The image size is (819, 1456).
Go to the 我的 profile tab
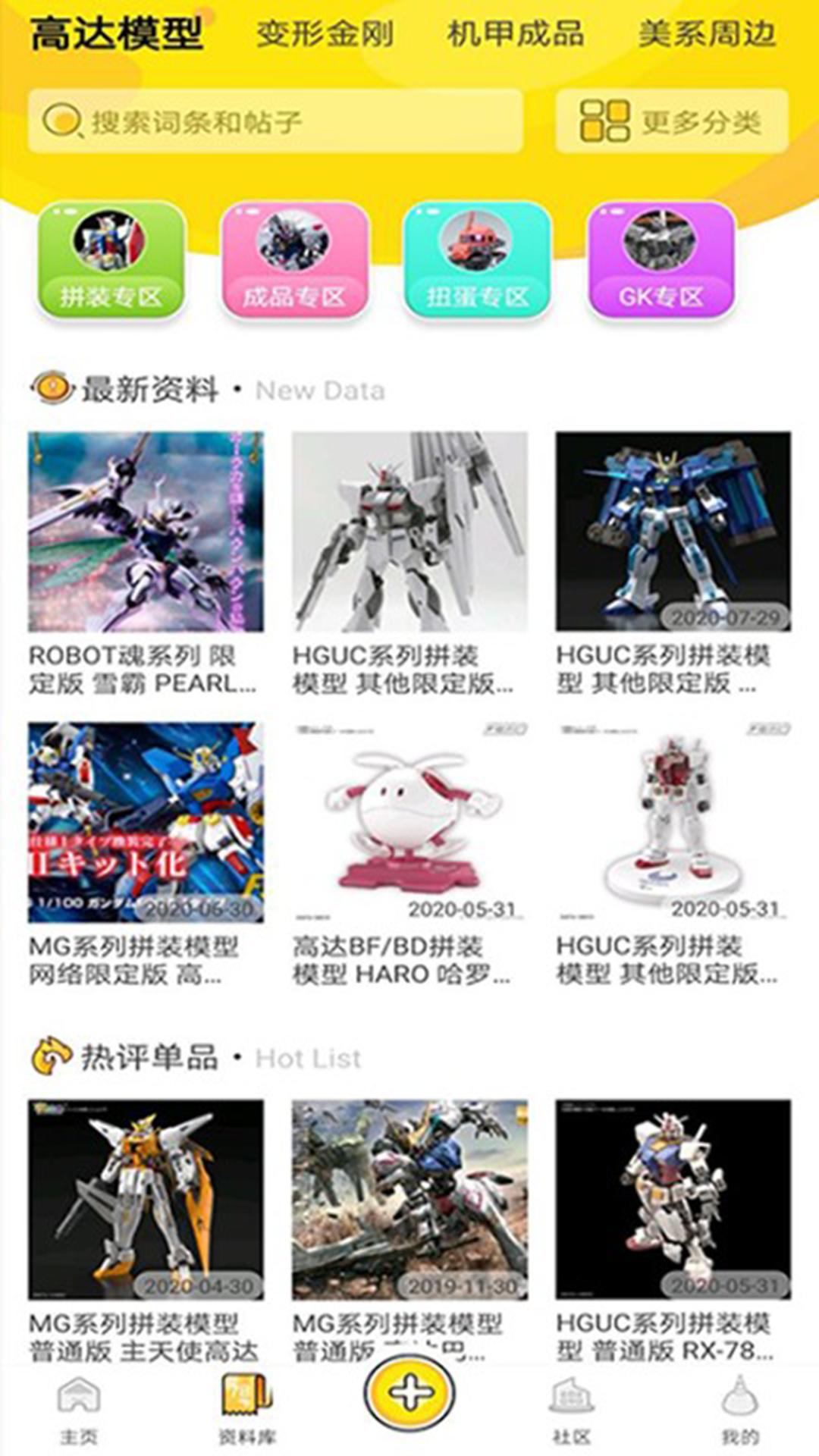coord(739,1409)
